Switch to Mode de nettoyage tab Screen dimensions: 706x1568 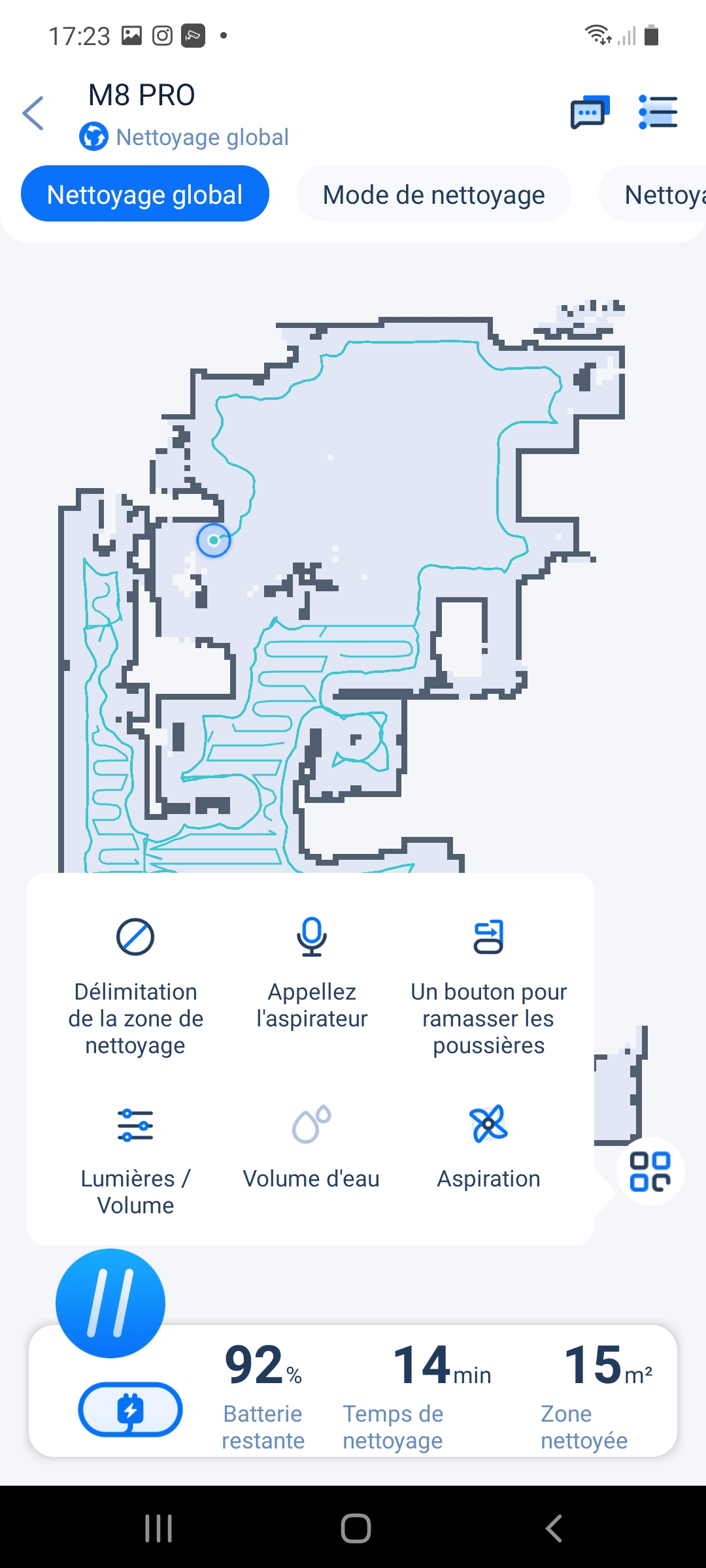(x=433, y=194)
